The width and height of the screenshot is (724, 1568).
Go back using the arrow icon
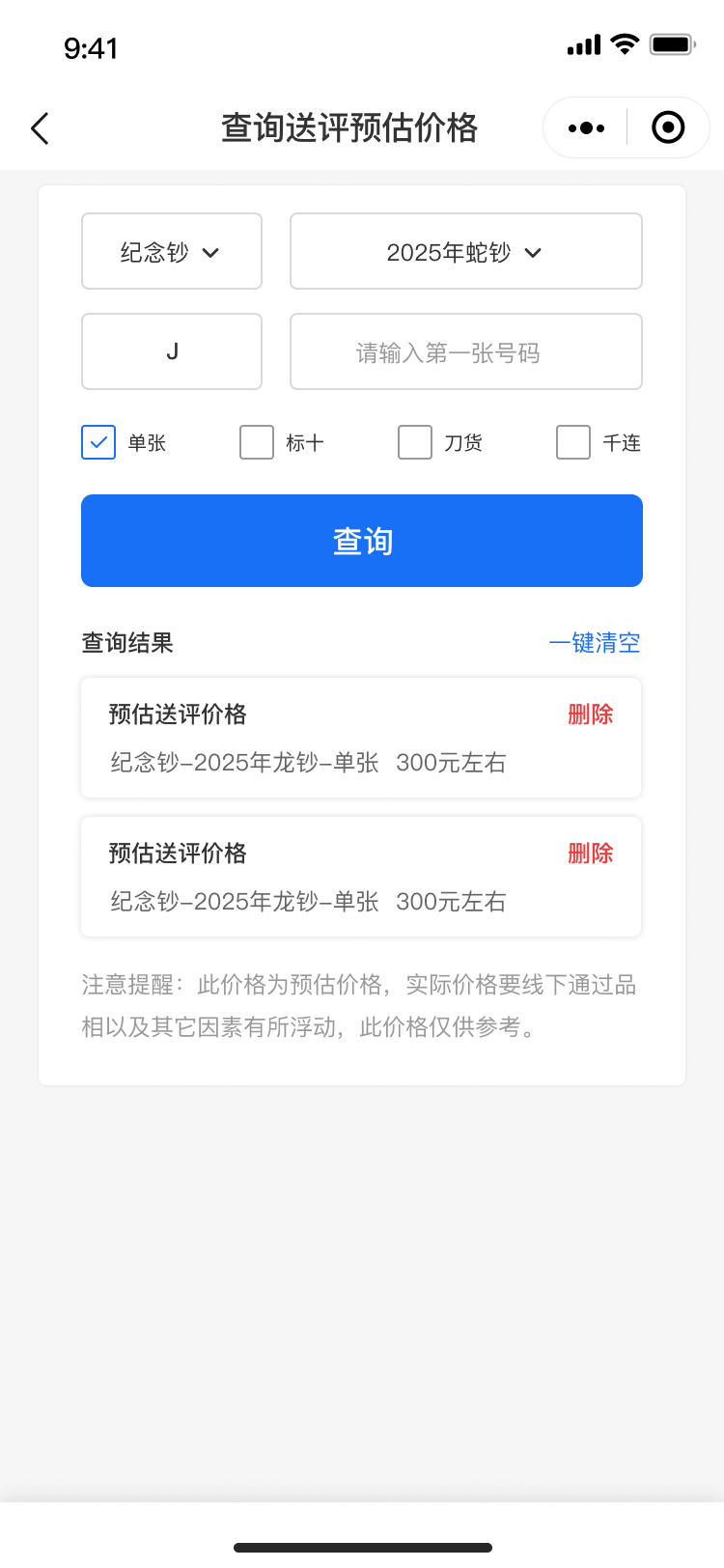coord(40,128)
